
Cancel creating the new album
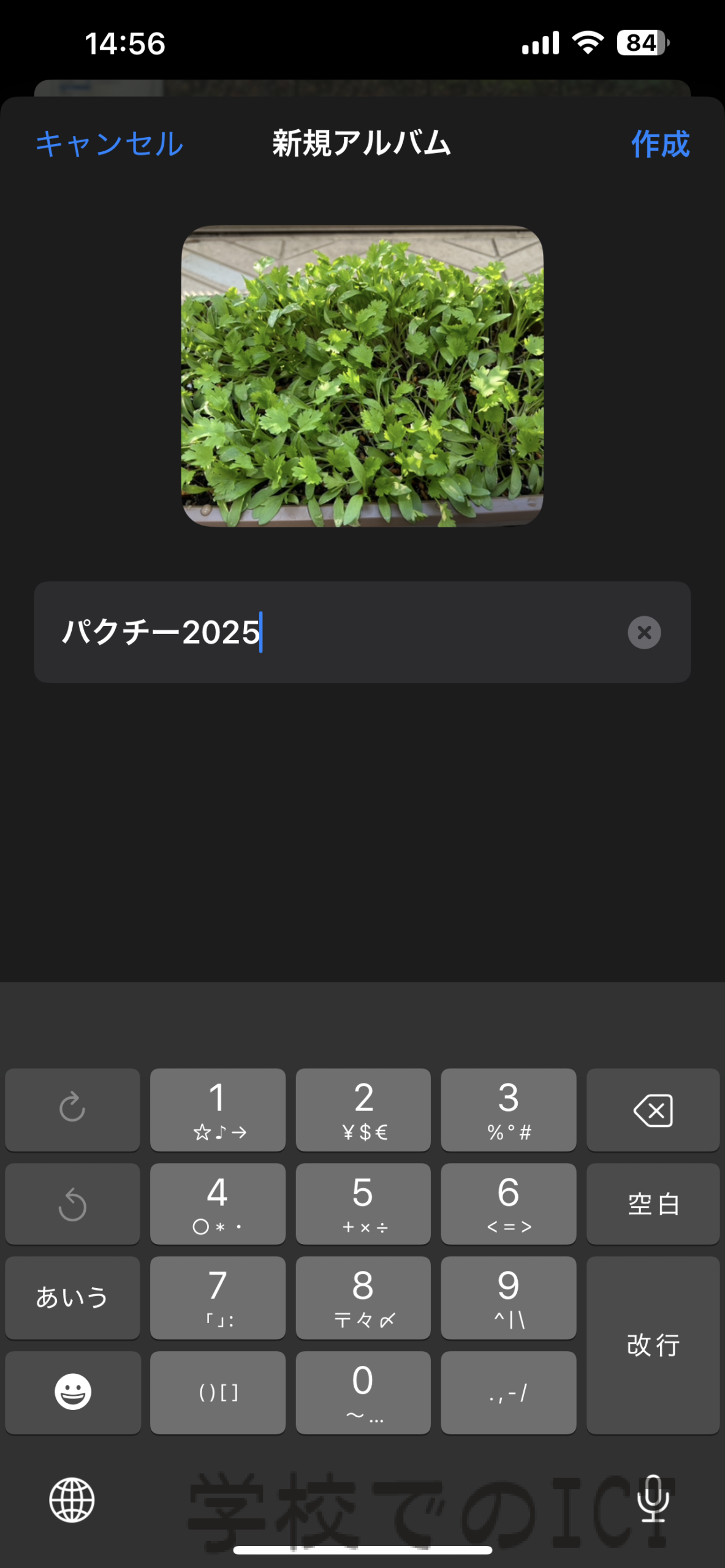click(x=109, y=145)
